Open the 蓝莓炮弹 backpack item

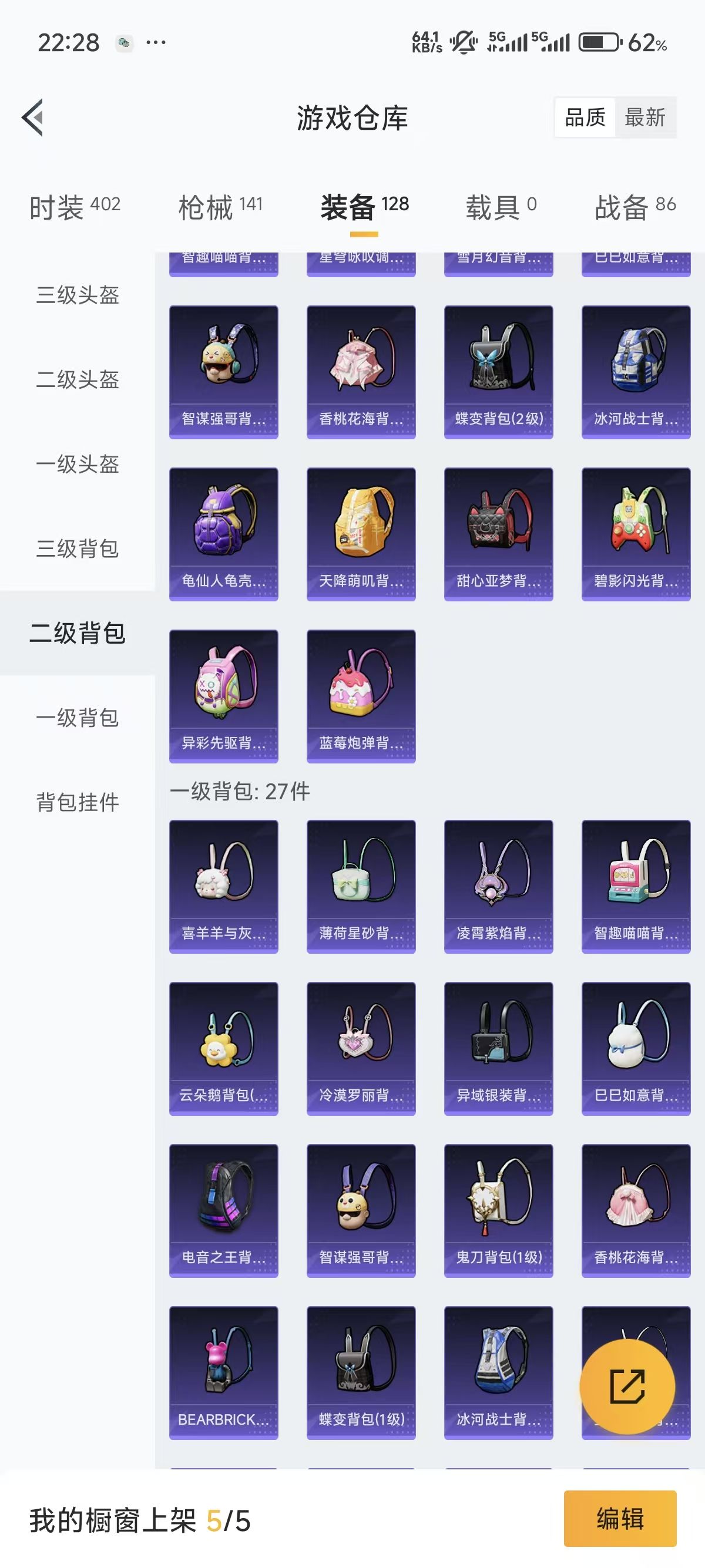361,695
